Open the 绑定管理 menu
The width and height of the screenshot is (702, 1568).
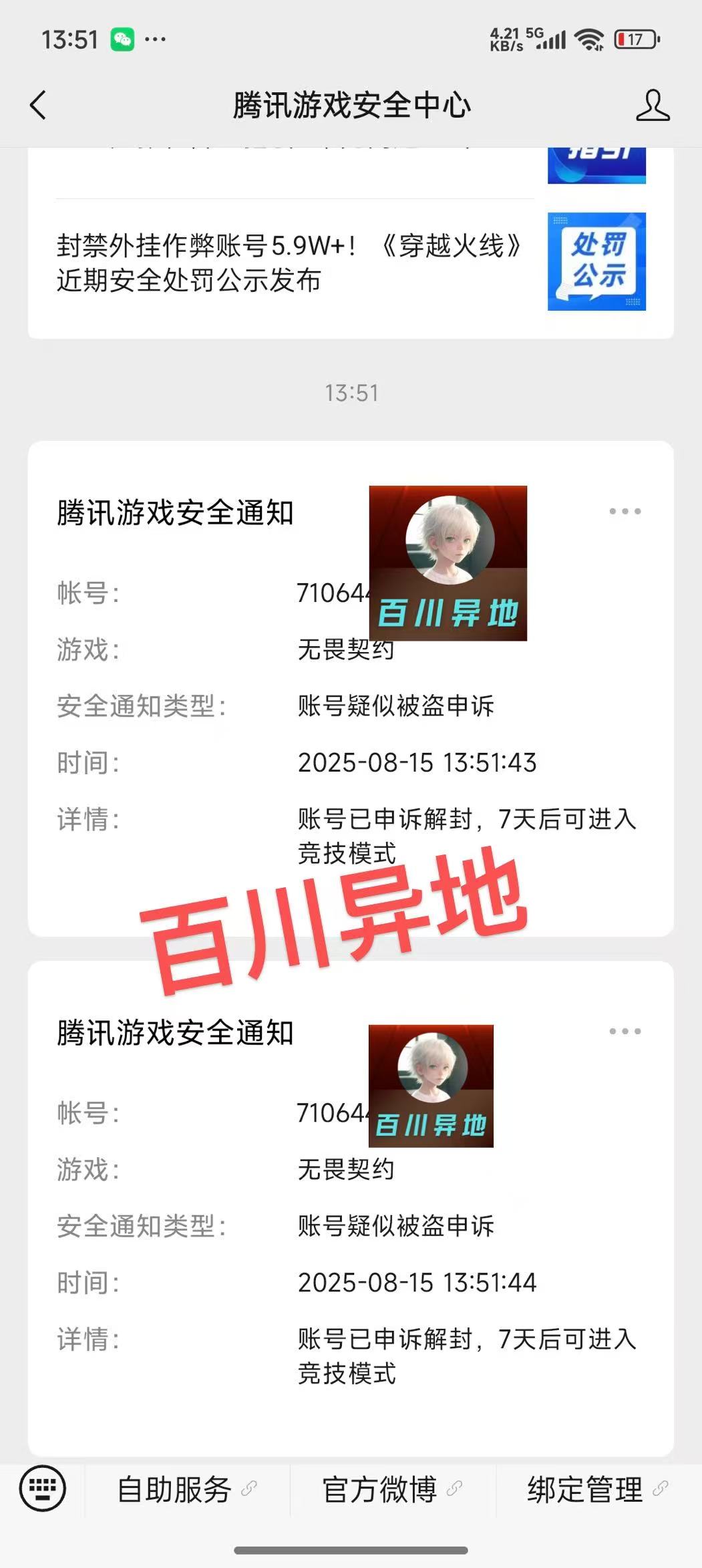(598, 1490)
